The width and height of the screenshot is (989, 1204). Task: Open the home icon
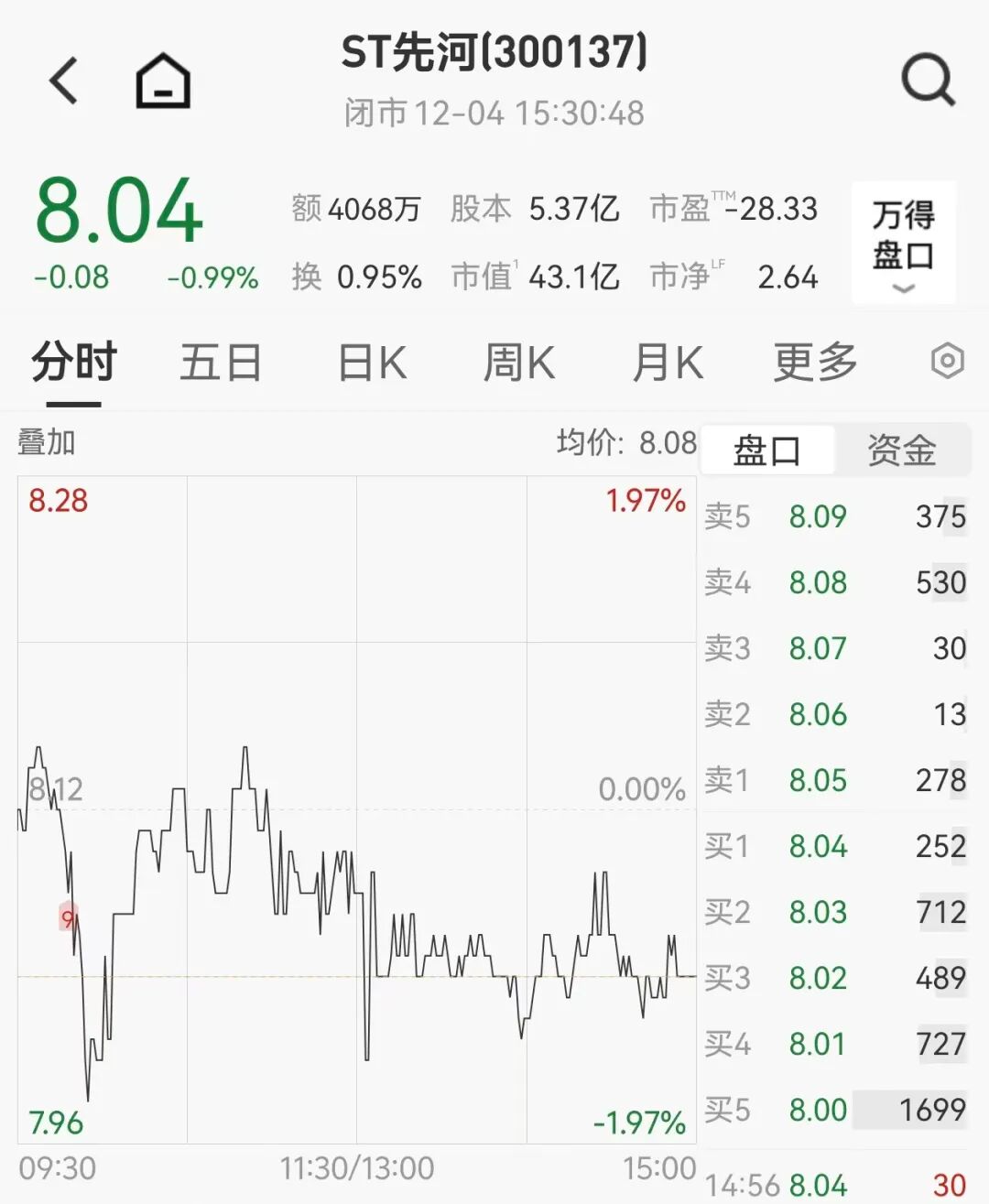click(x=163, y=81)
